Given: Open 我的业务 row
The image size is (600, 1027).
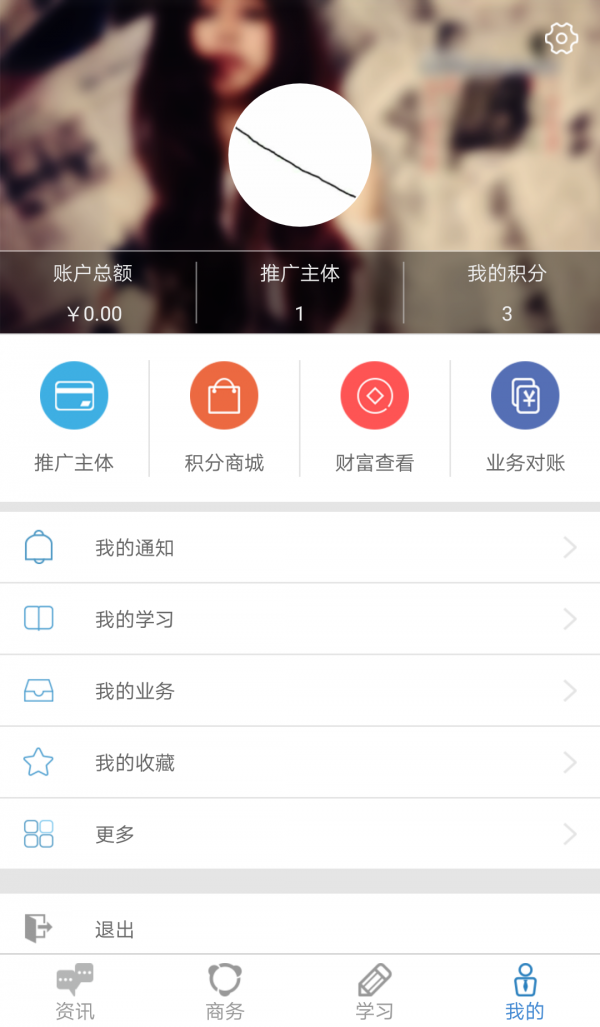Looking at the screenshot, I should coord(300,691).
